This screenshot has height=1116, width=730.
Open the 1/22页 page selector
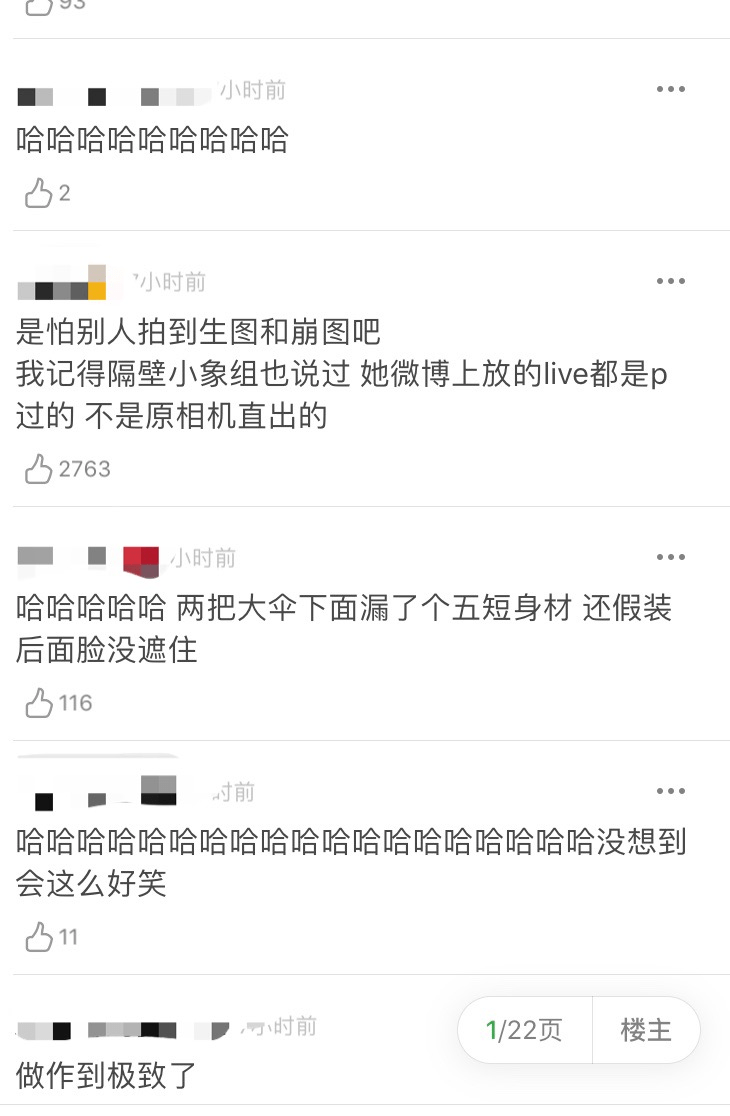525,1030
